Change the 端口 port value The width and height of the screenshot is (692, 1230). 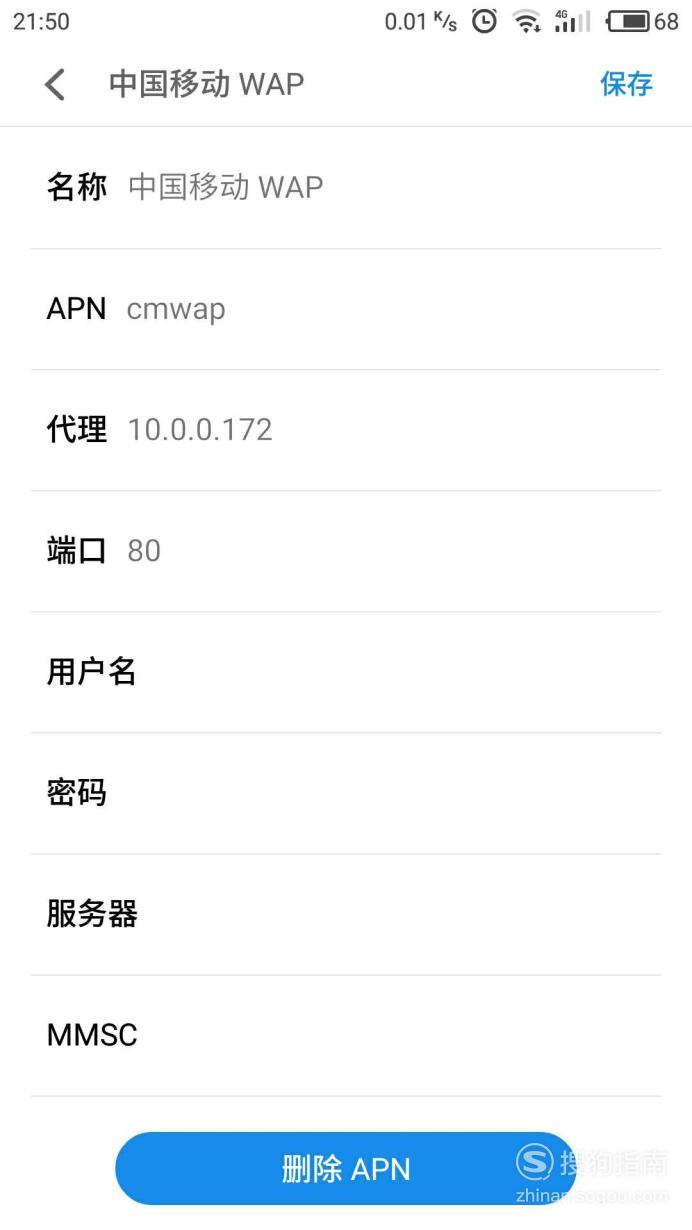pos(346,551)
